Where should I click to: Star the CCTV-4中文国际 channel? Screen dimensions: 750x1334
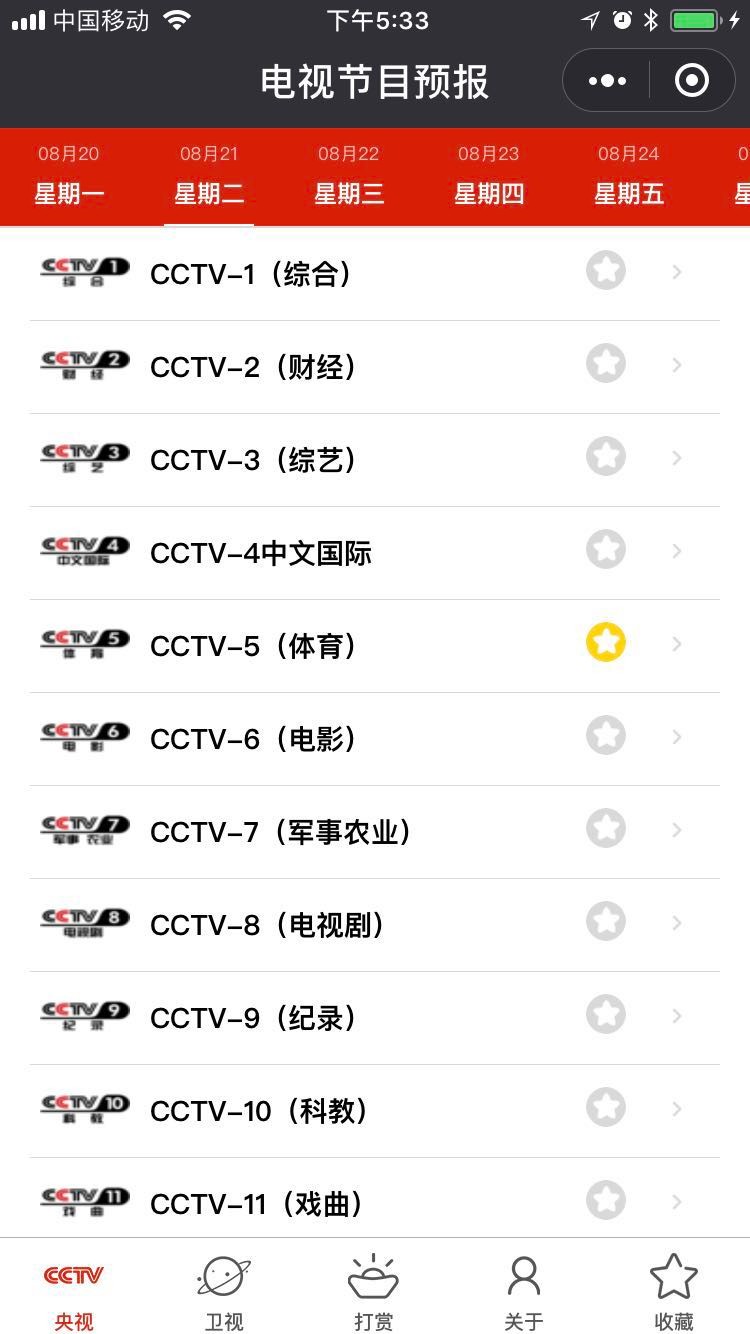606,549
